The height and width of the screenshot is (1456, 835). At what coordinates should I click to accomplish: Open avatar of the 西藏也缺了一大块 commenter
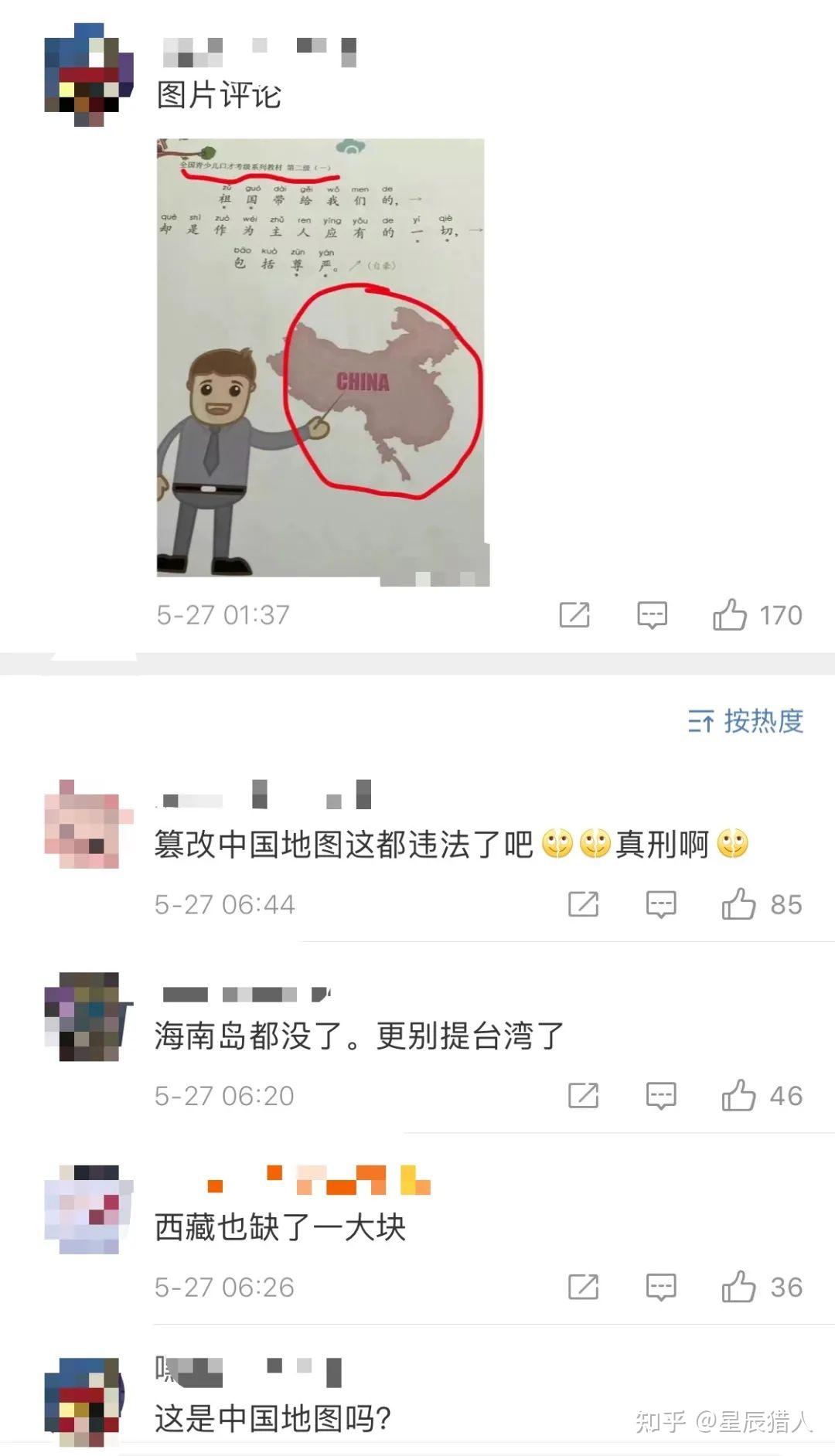point(88,1209)
